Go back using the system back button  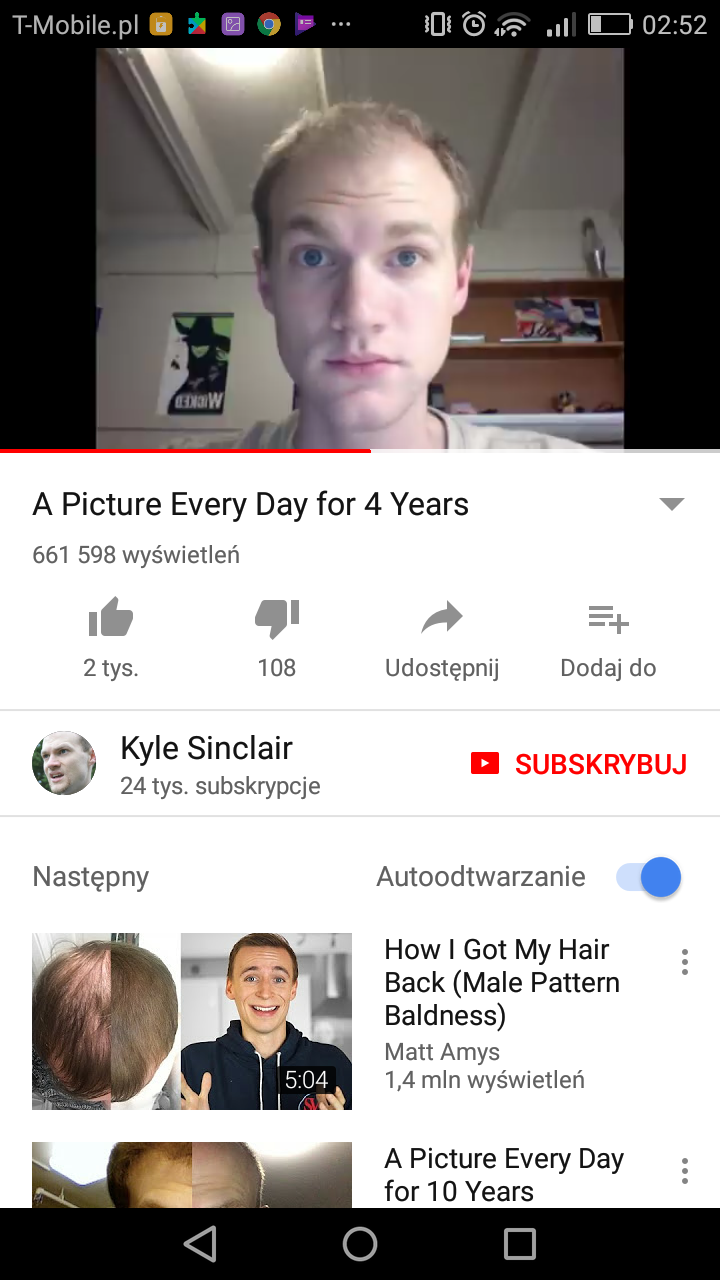click(200, 1244)
